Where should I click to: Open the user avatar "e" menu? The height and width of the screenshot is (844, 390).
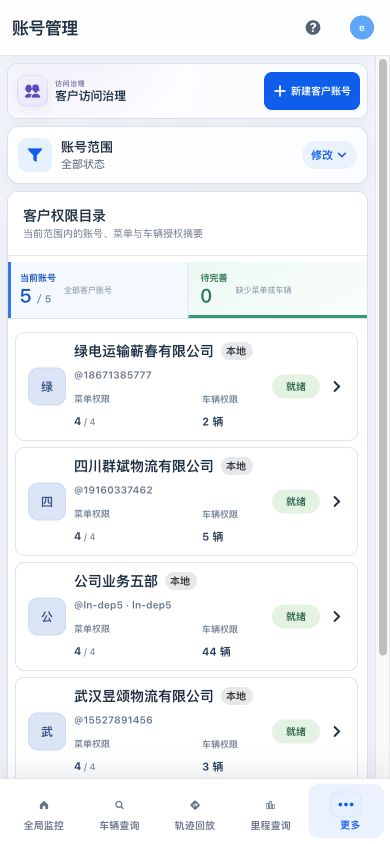tap(361, 27)
